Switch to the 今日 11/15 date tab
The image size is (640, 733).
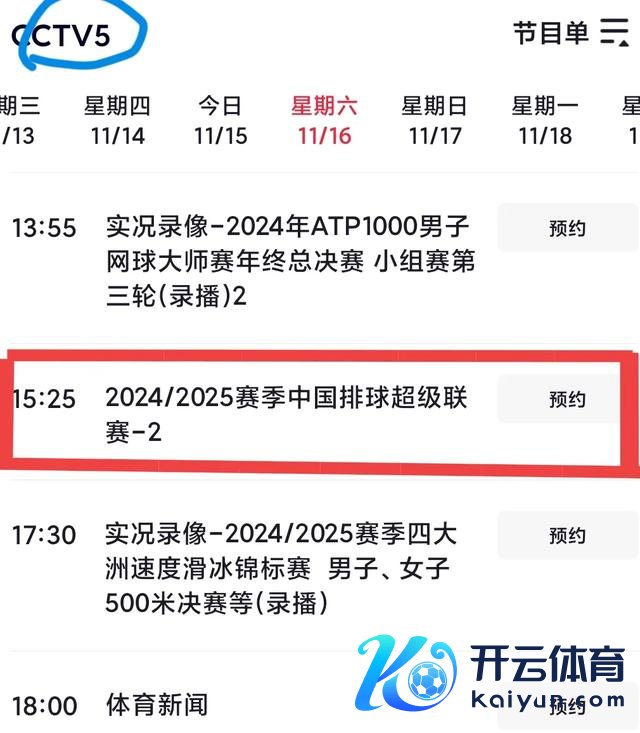point(220,121)
